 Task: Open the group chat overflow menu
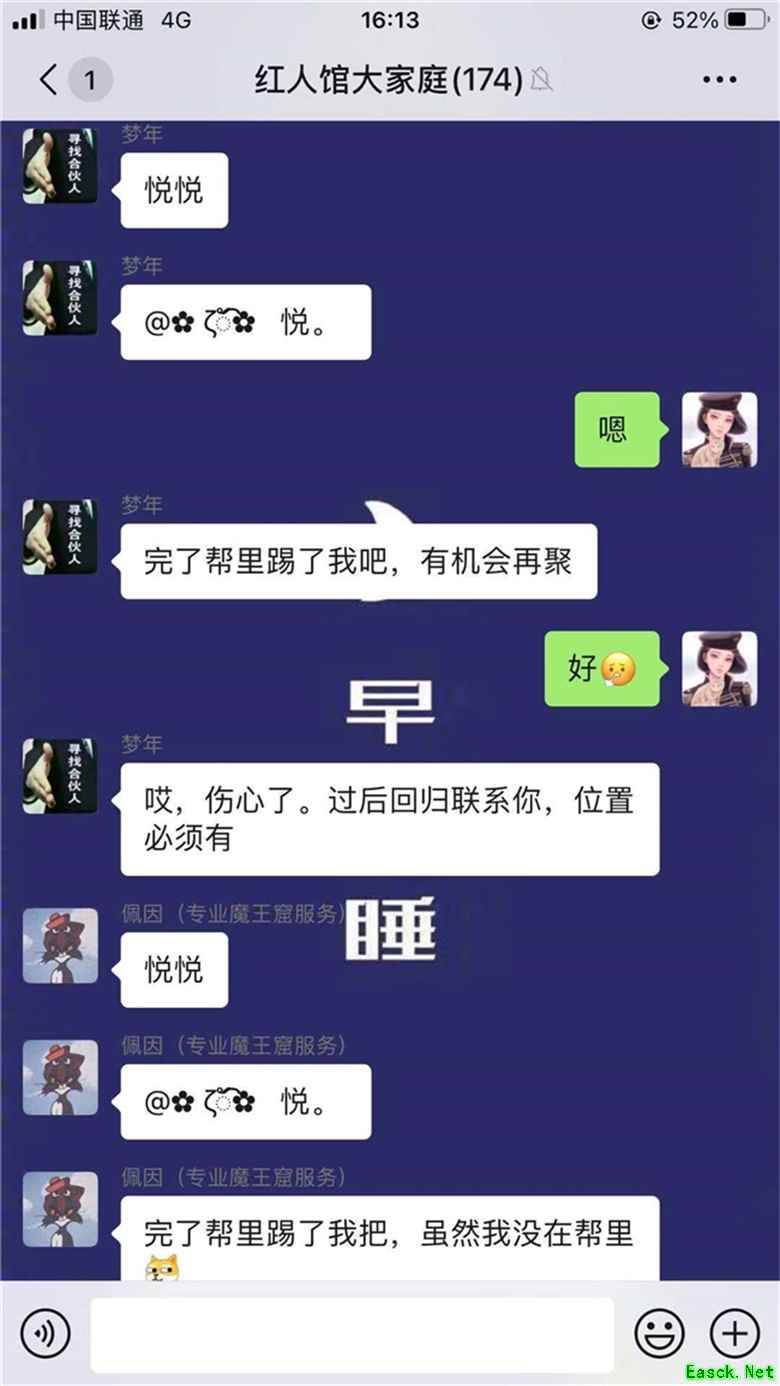point(720,80)
